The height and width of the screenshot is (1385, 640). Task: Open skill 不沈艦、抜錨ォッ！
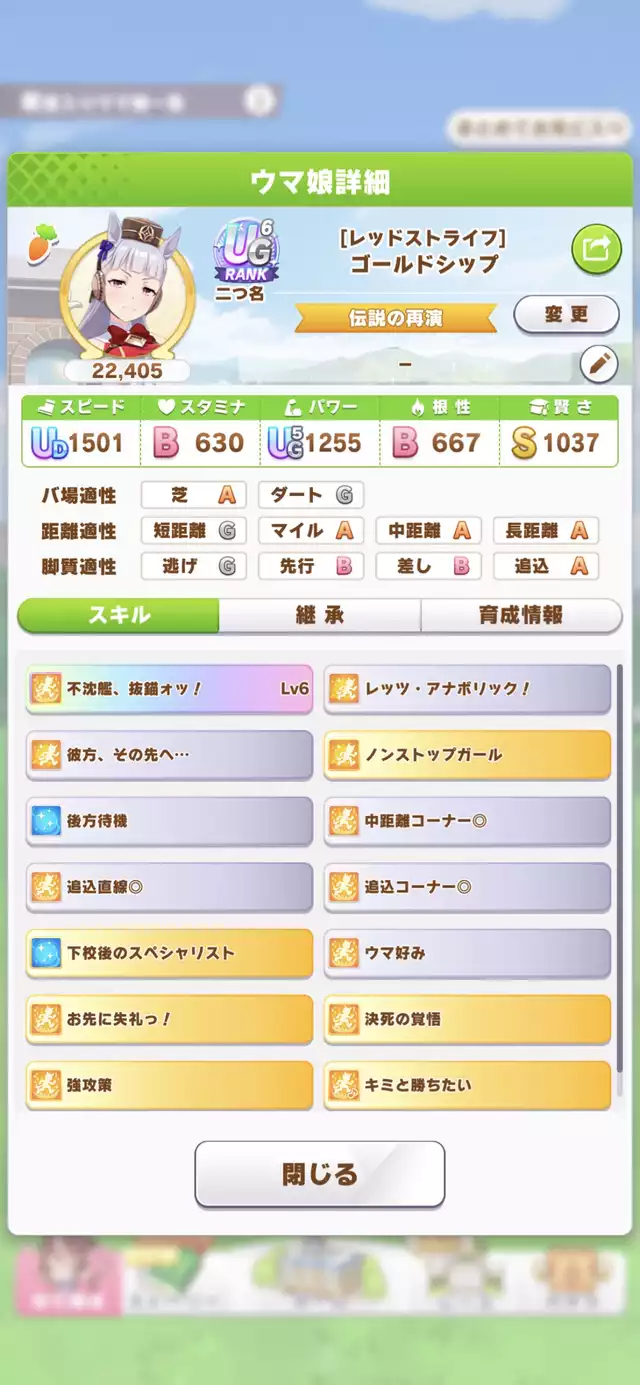click(x=169, y=689)
